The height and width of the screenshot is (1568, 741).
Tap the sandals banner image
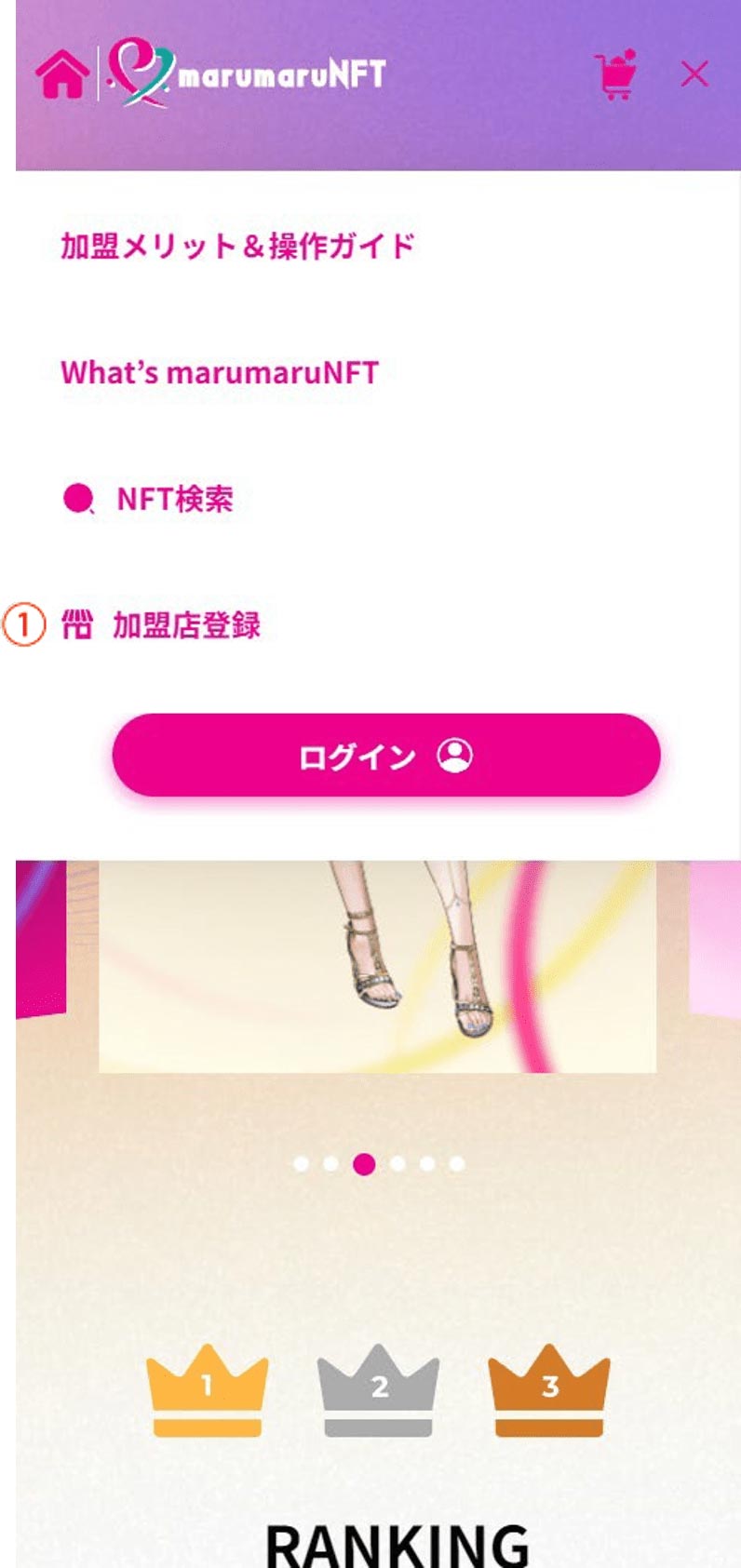(x=377, y=968)
